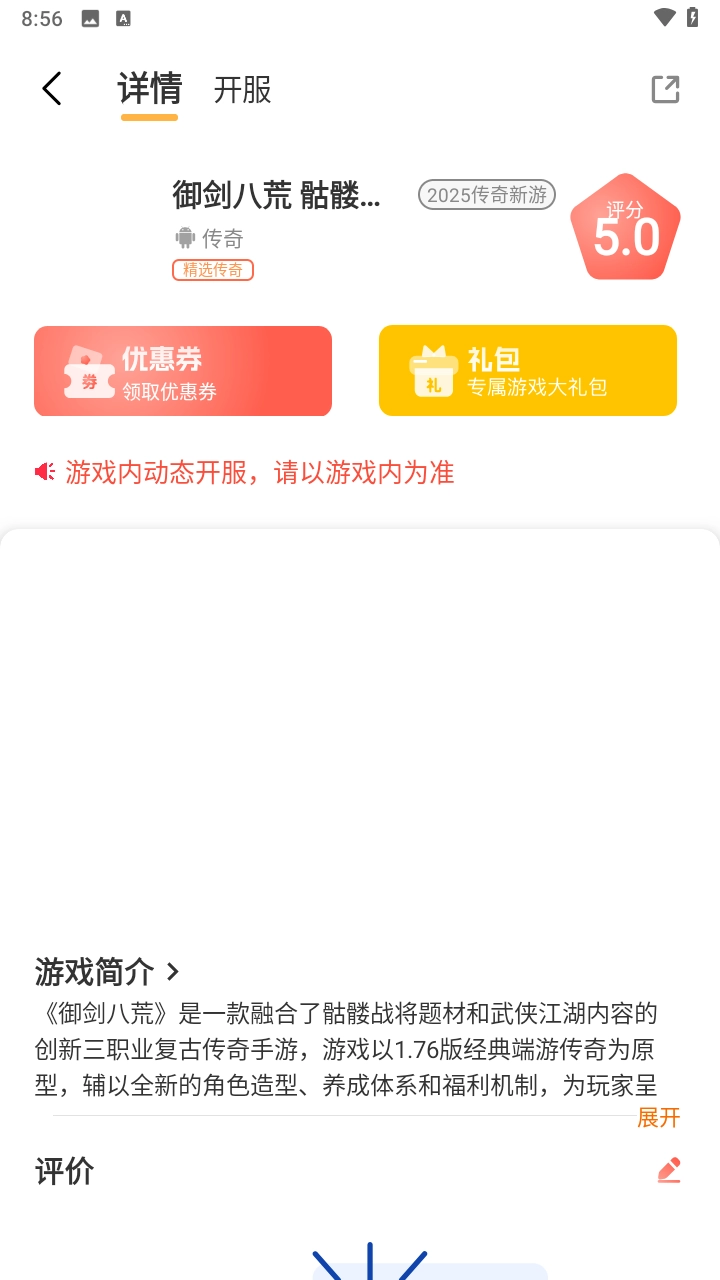Select the 精选传奇 tag

(212, 270)
